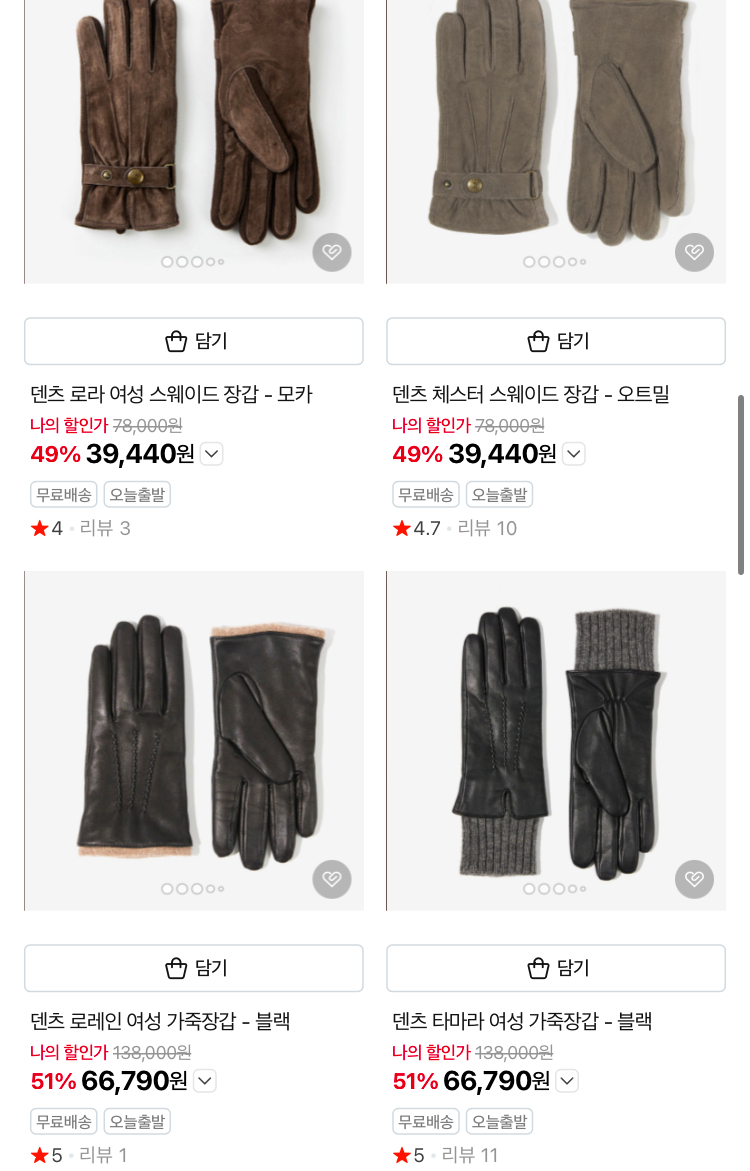Viewport: 750px width, 1171px height.
Task: Wishlist the 덴츠 로라 모카 gloves
Action: 332,252
